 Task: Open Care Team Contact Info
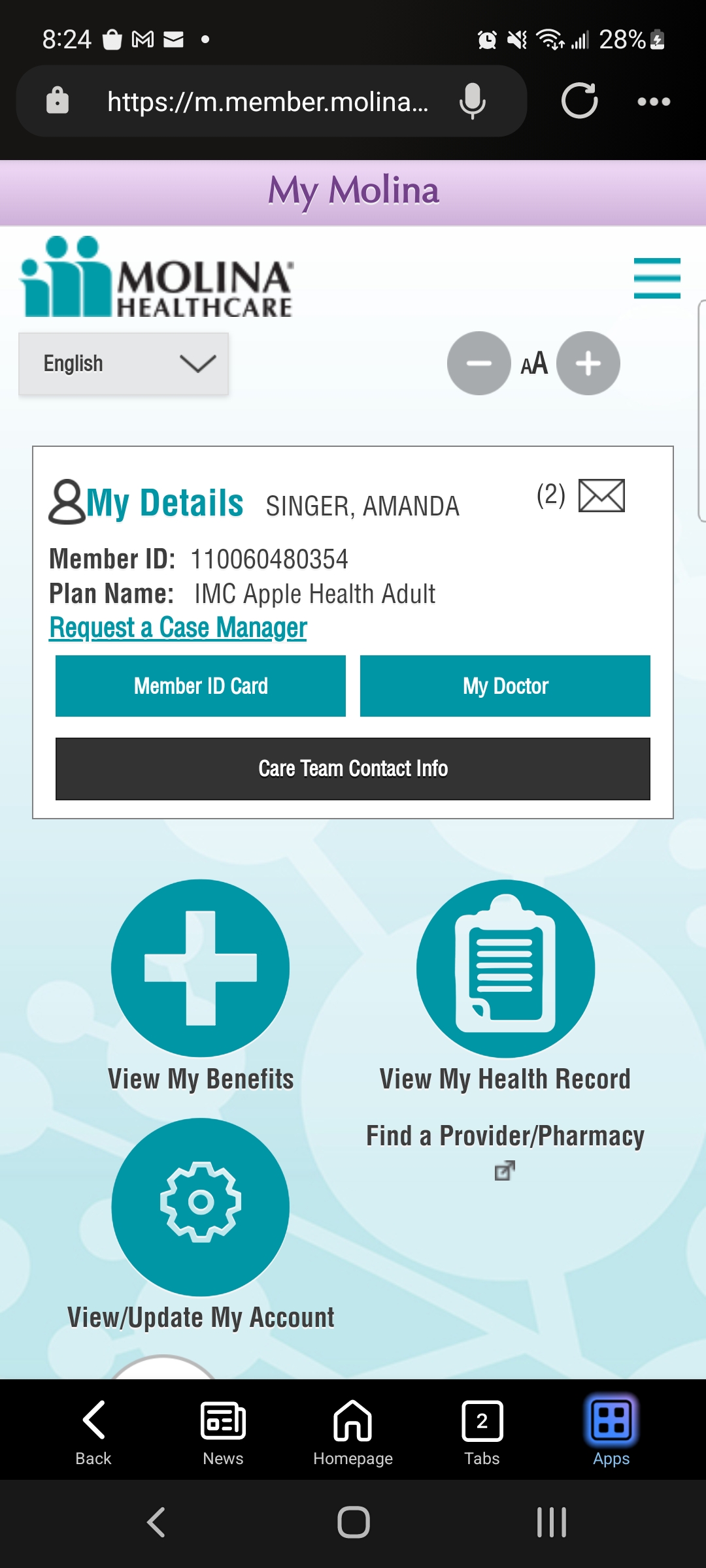pos(353,769)
